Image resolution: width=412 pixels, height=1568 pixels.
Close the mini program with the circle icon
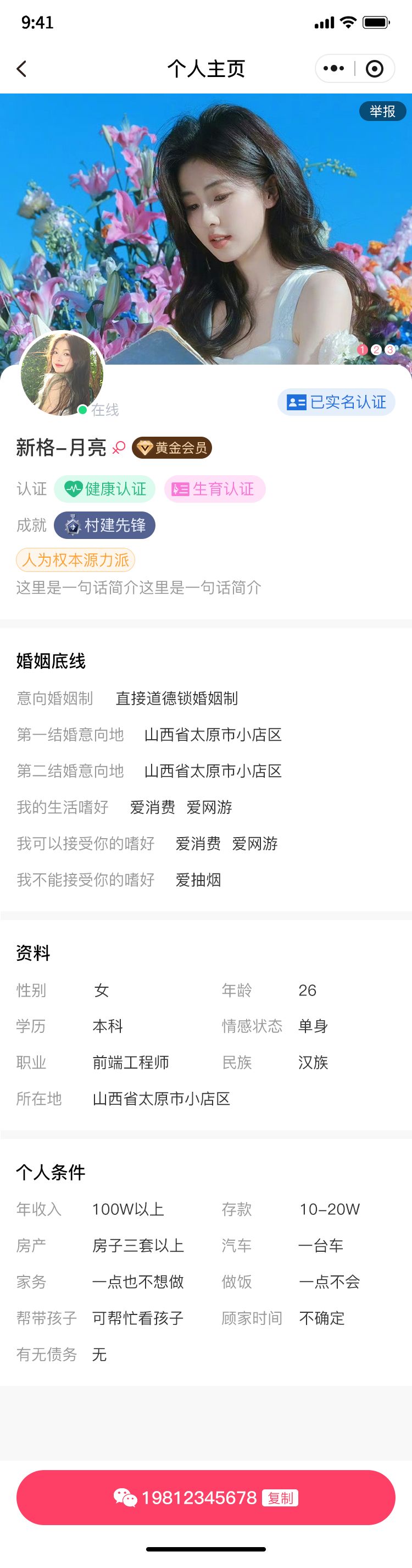[x=374, y=69]
